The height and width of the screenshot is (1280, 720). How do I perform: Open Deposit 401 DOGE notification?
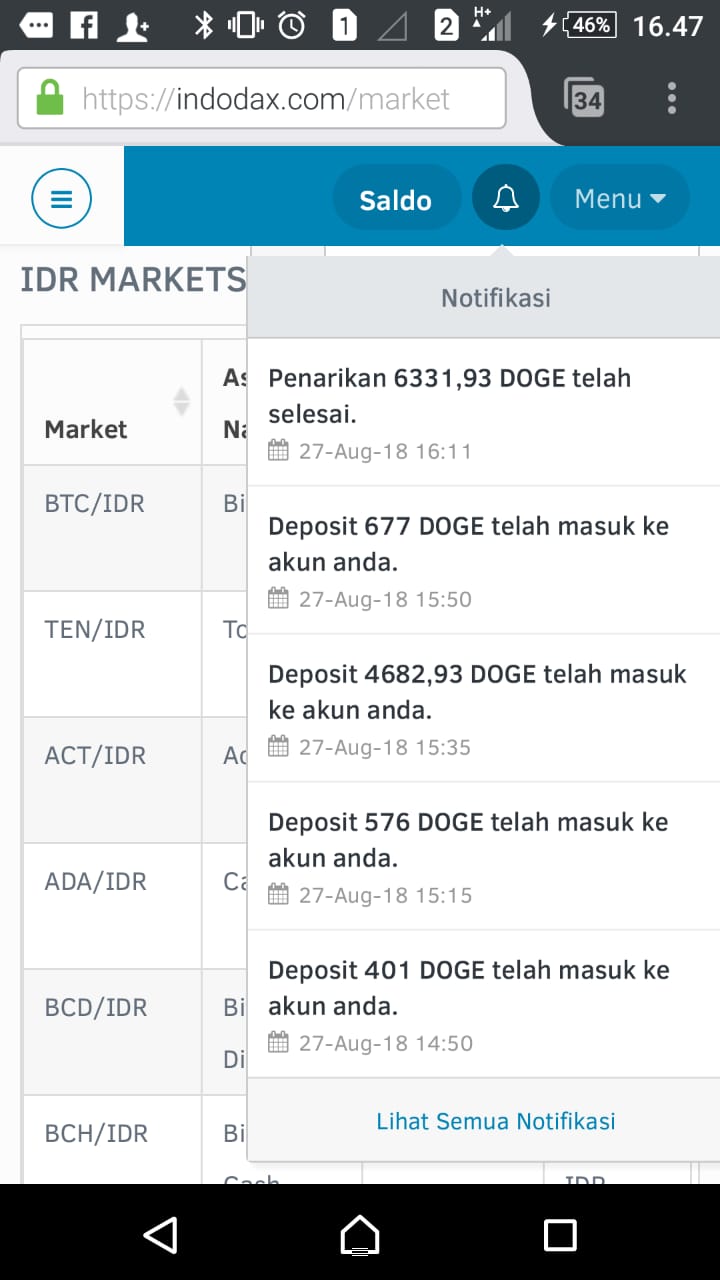[x=484, y=1004]
